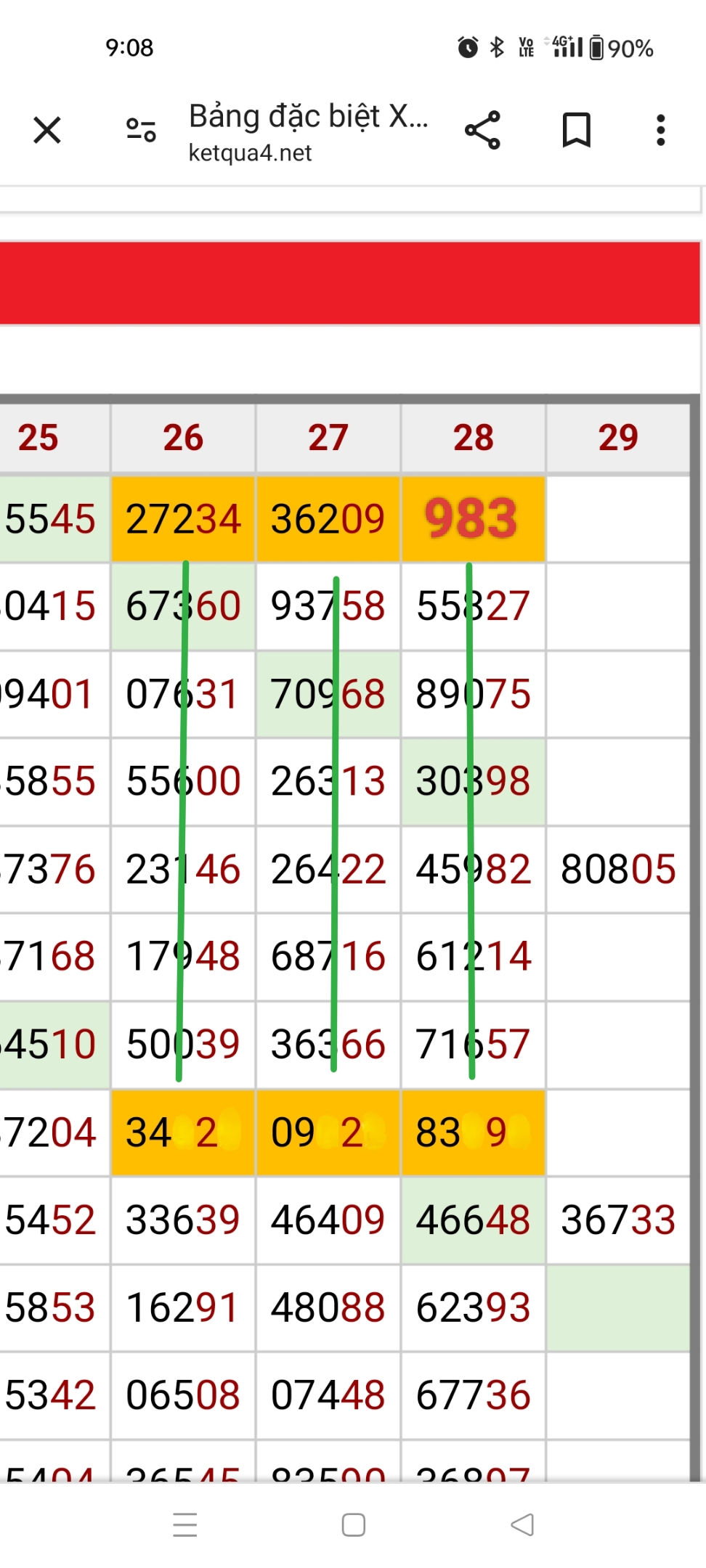Close the browser custom tab
The width and height of the screenshot is (706, 1568).
(47, 131)
